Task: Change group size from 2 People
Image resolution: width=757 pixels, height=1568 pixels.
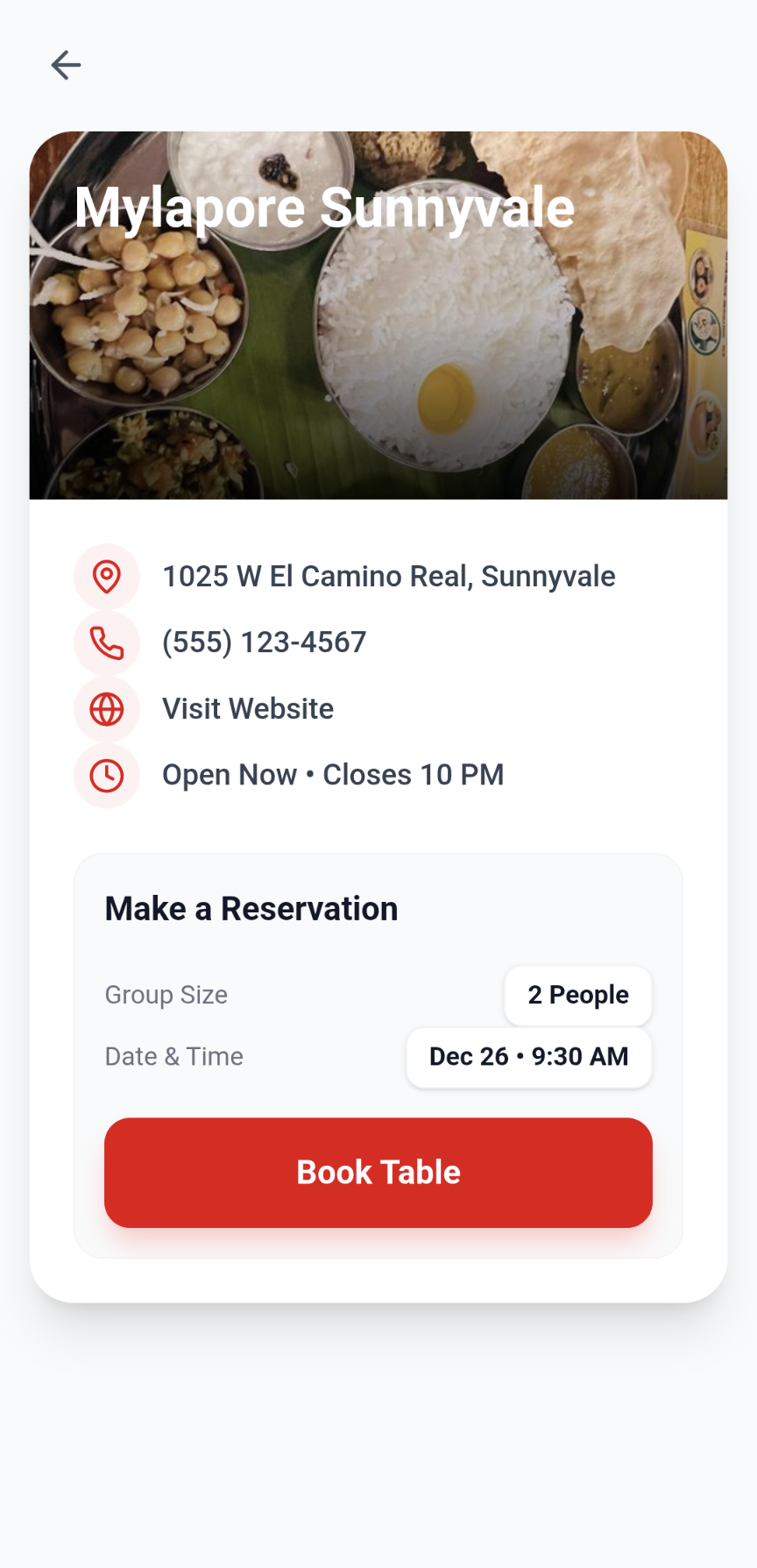Action: coord(577,995)
